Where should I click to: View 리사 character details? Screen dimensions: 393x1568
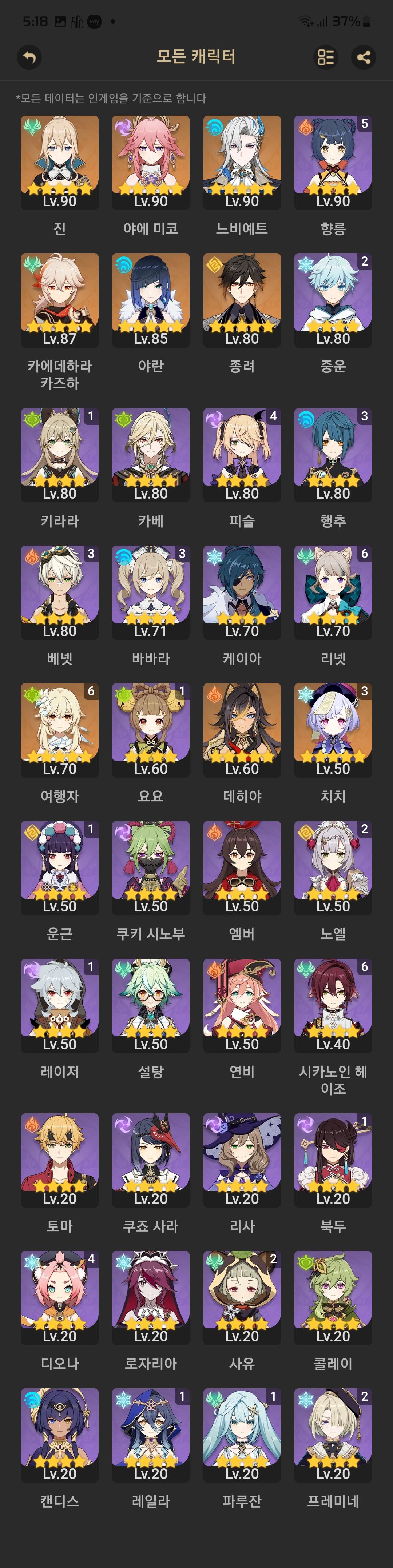pyautogui.click(x=242, y=1159)
